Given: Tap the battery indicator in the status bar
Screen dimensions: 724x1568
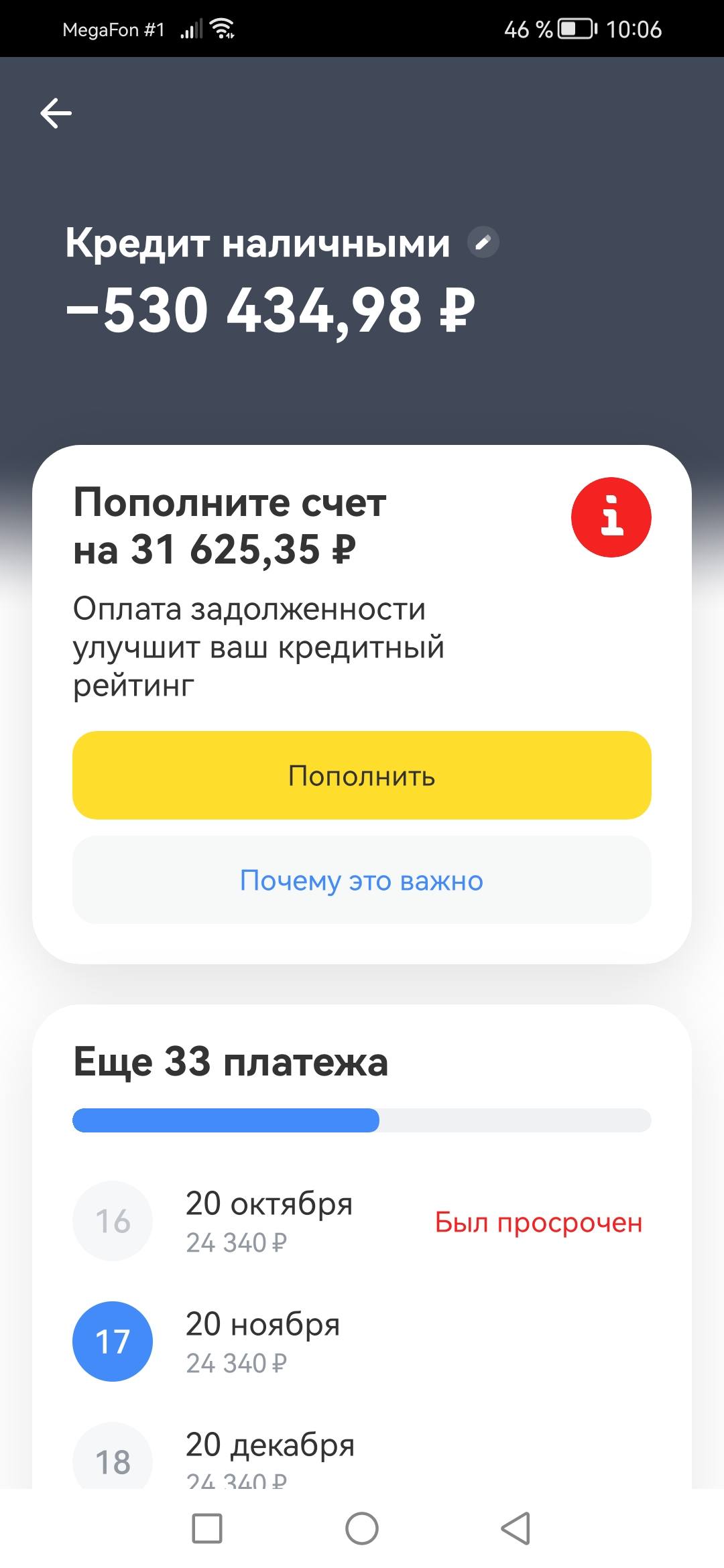Looking at the screenshot, I should coord(573,29).
